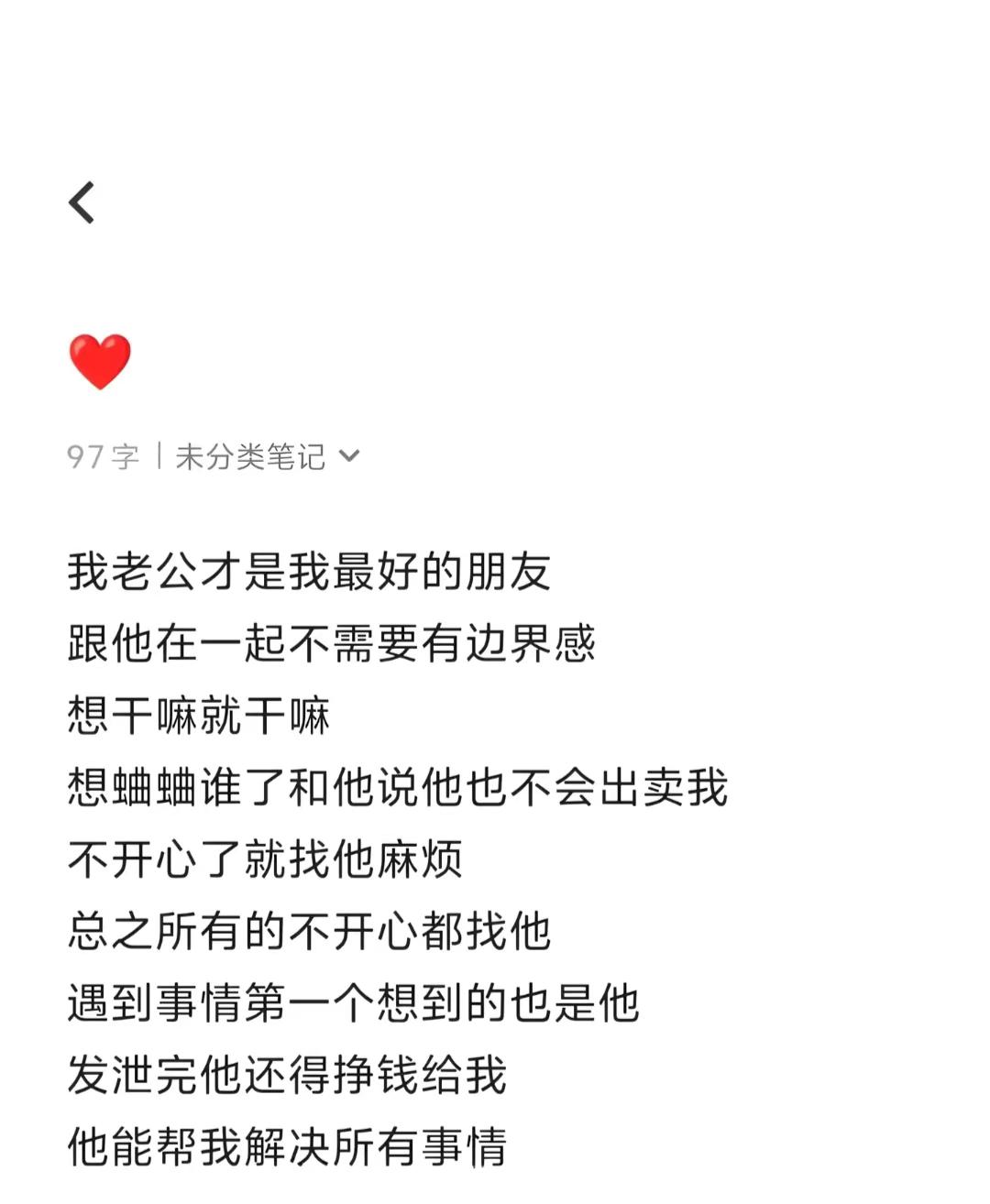Click the 未分类笔记 text label
Screen dimensions: 990x1204
coord(247,455)
